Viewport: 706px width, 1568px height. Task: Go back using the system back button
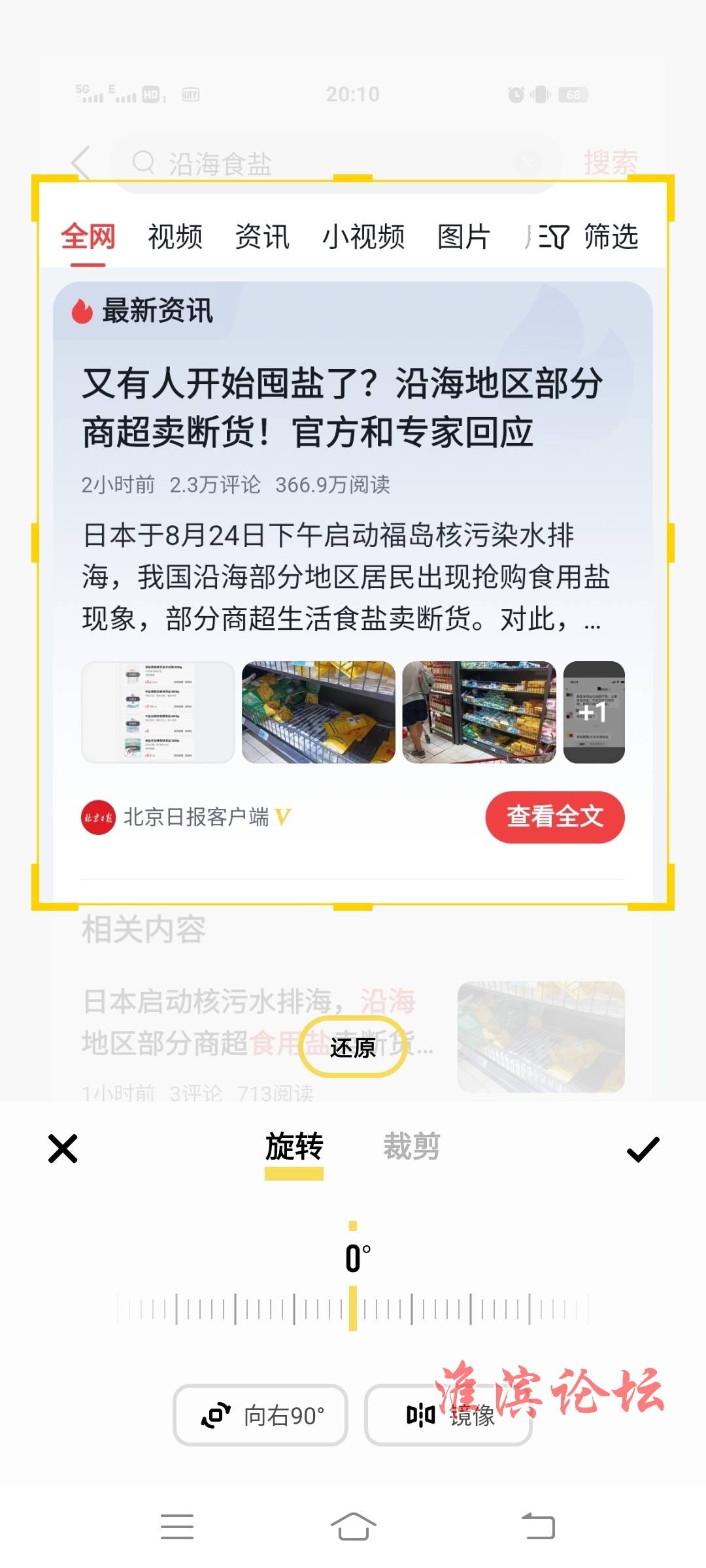pos(539,1527)
